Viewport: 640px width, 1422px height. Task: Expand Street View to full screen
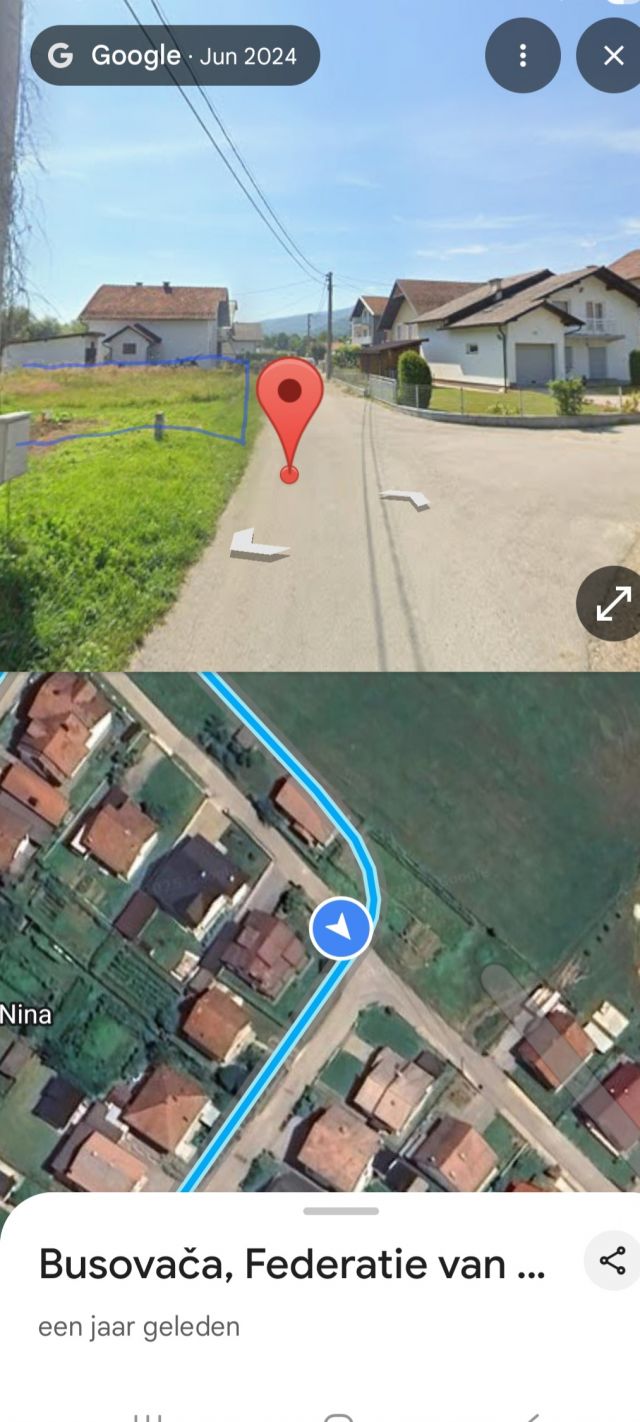pyautogui.click(x=612, y=603)
